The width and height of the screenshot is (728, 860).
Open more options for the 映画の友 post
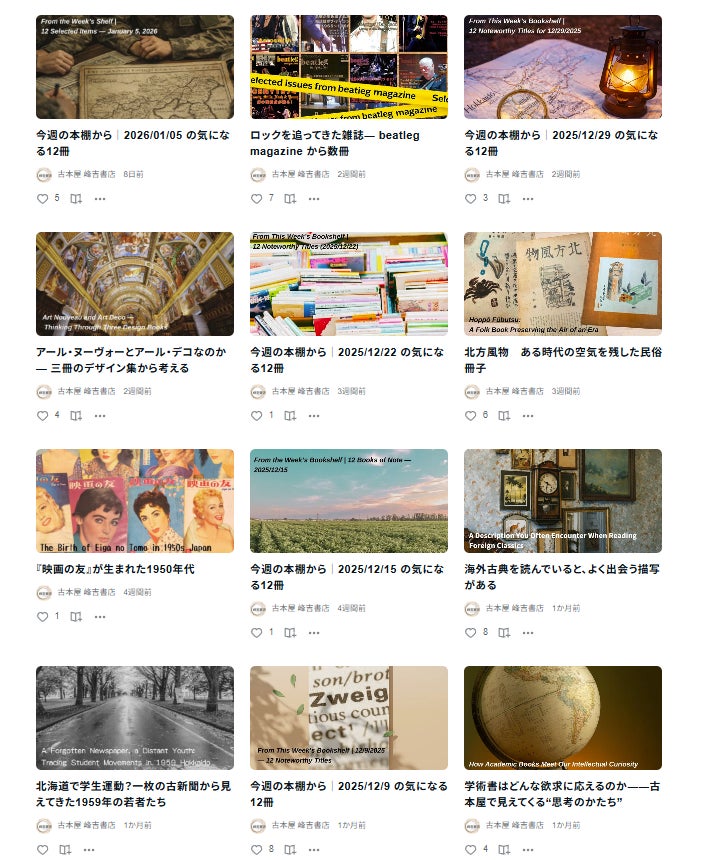(100, 617)
